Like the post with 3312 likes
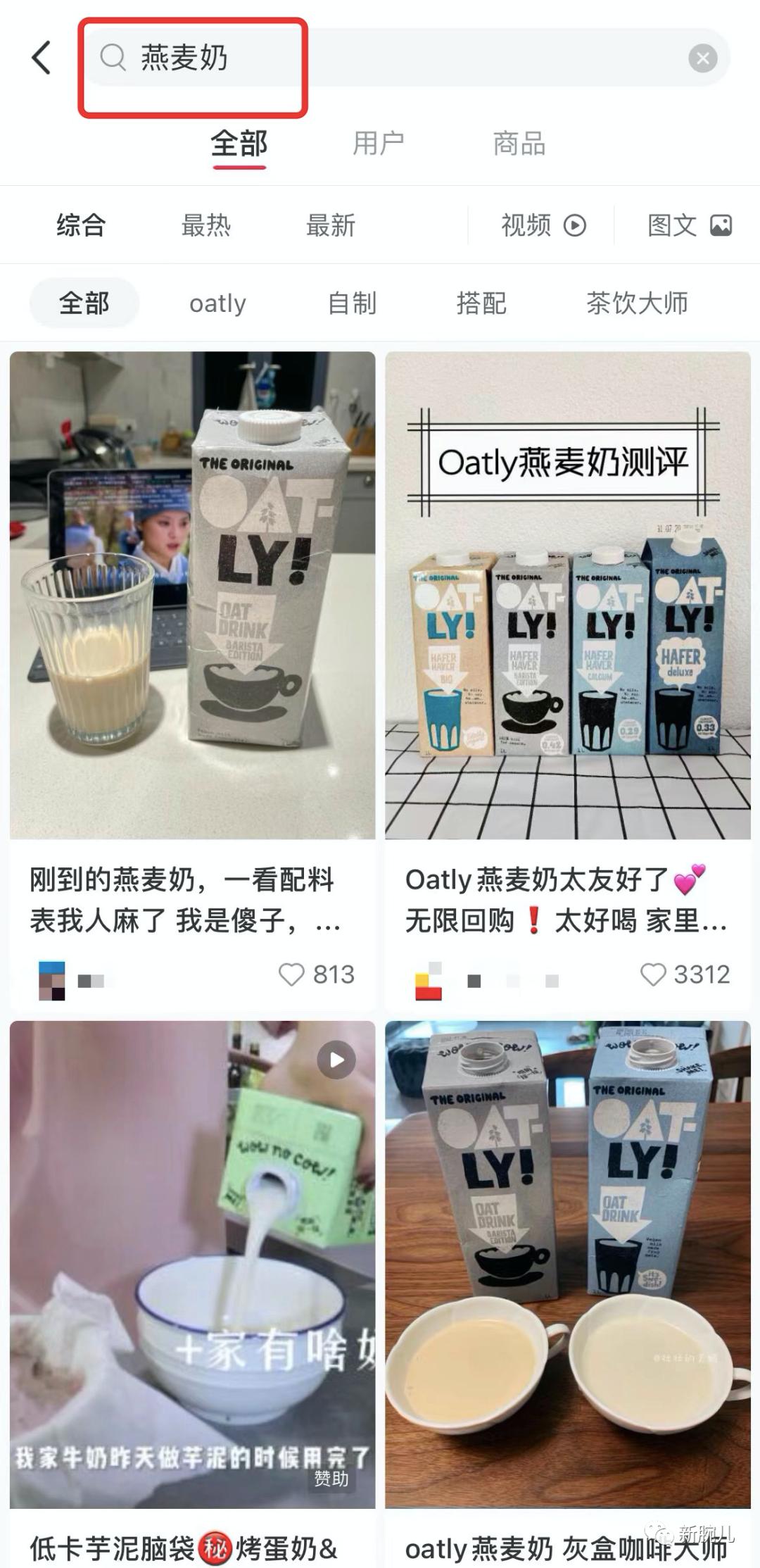 click(653, 974)
